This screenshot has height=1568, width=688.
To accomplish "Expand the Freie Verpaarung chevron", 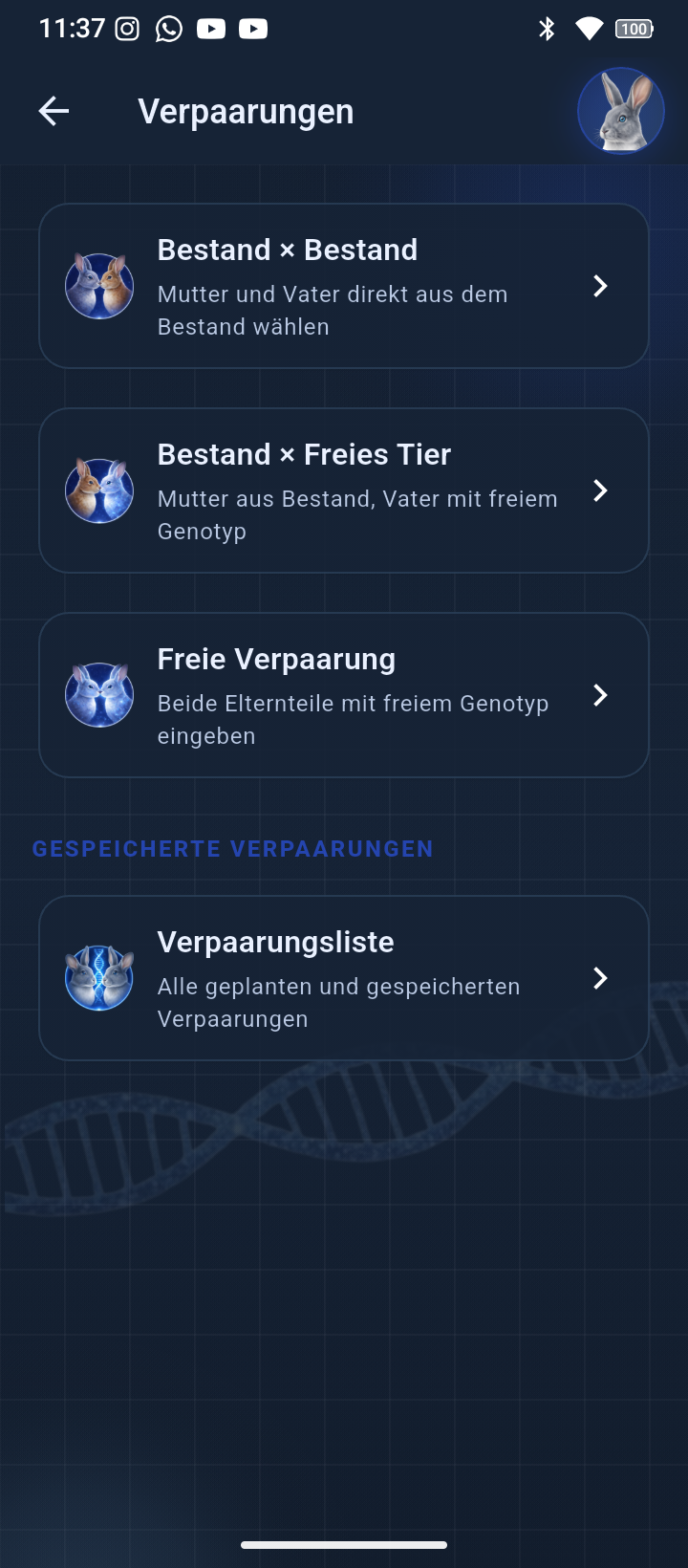I will 600,695.
